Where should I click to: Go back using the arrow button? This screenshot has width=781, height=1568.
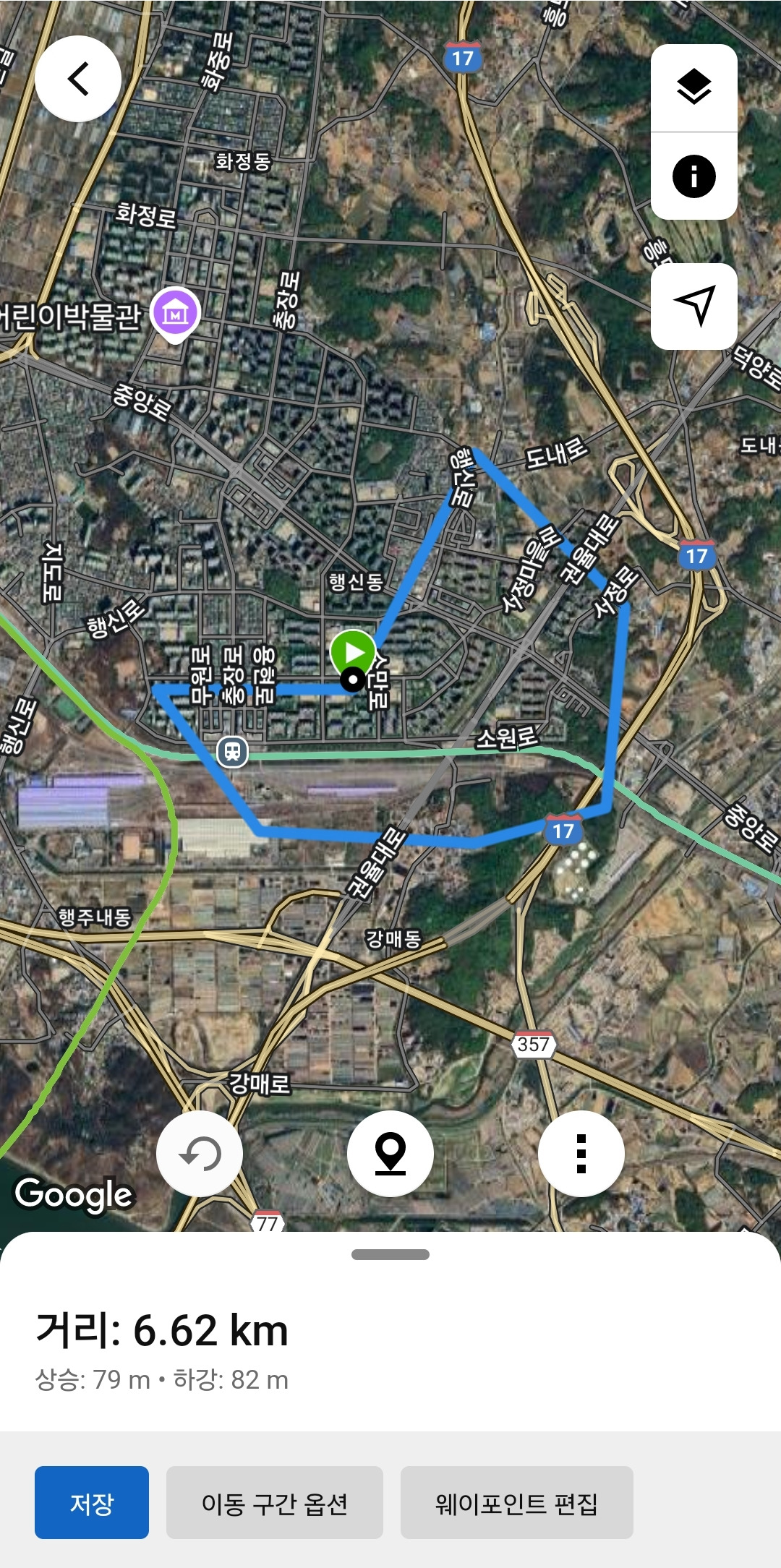pyautogui.click(x=78, y=79)
